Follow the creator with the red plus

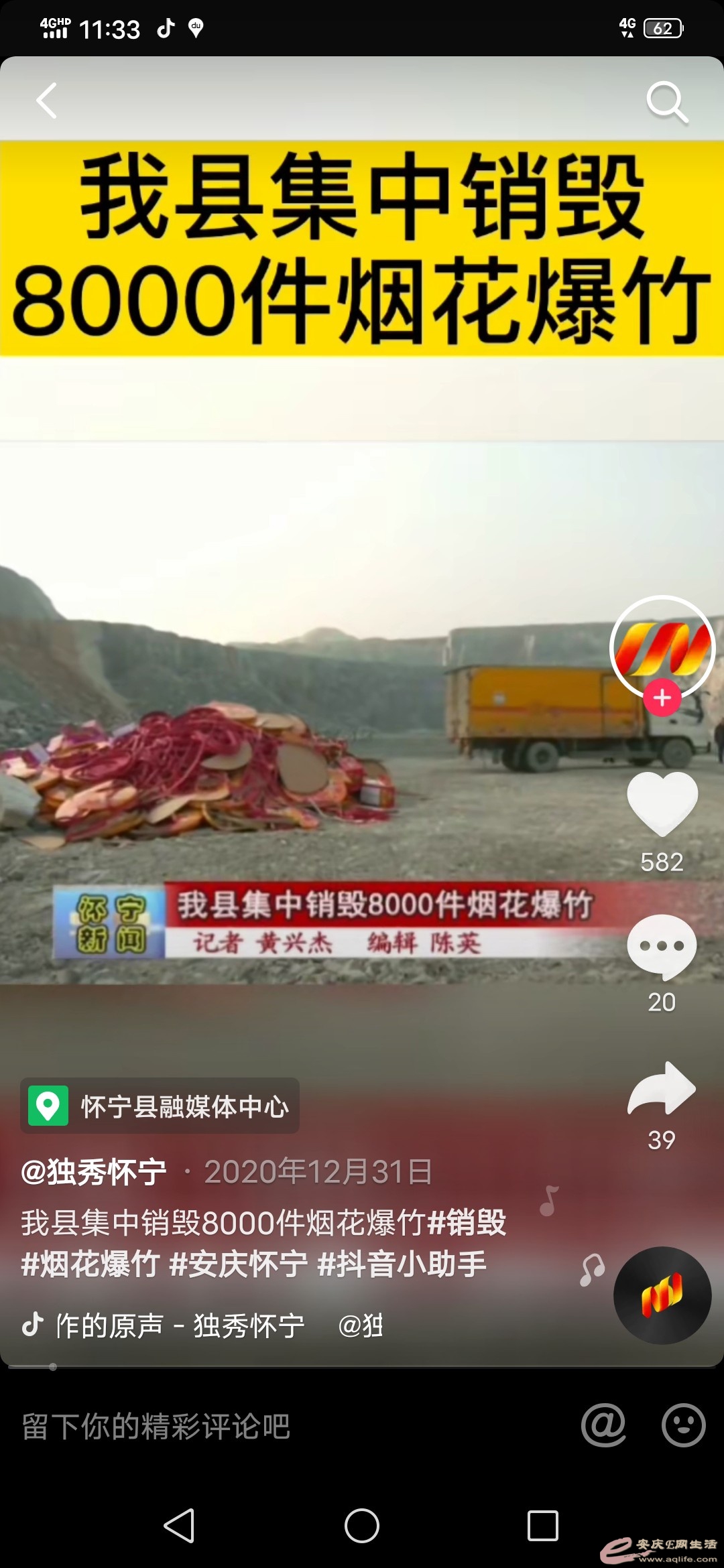click(662, 698)
